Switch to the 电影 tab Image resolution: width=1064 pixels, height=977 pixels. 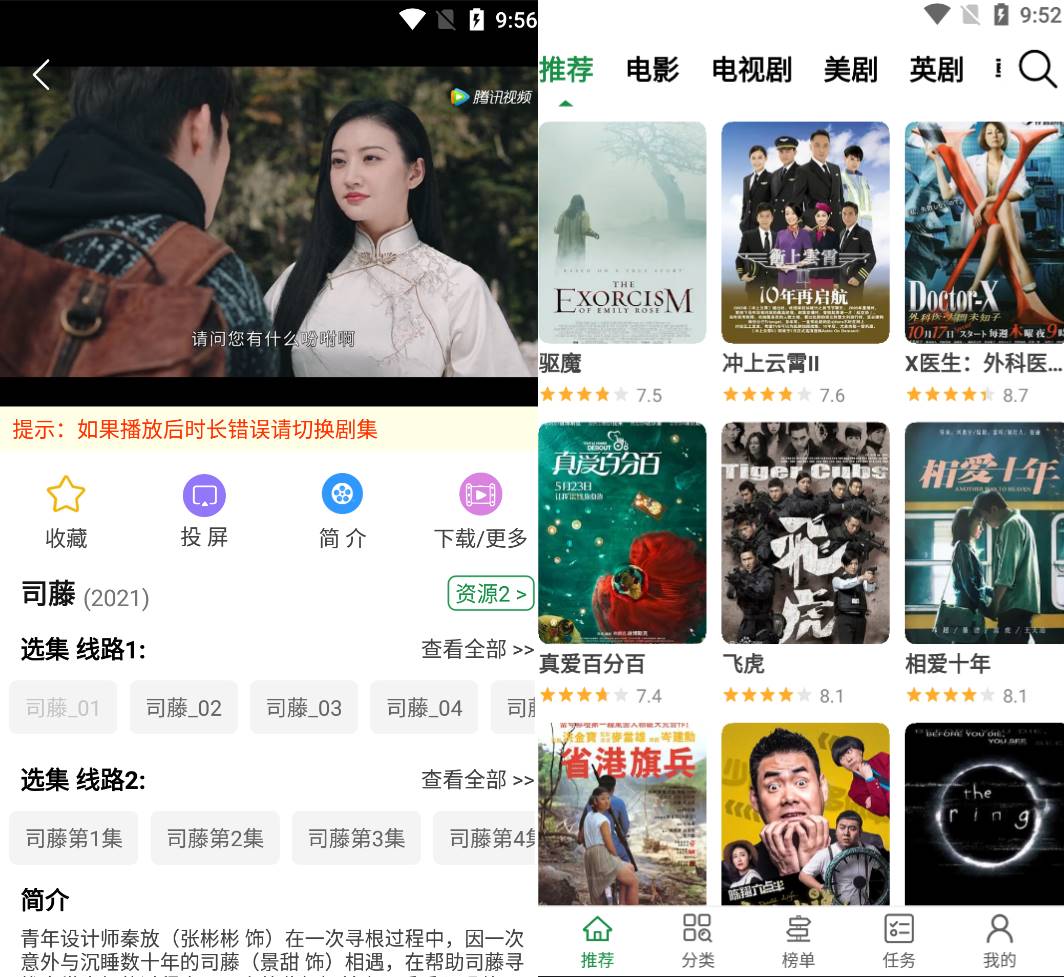tap(652, 70)
